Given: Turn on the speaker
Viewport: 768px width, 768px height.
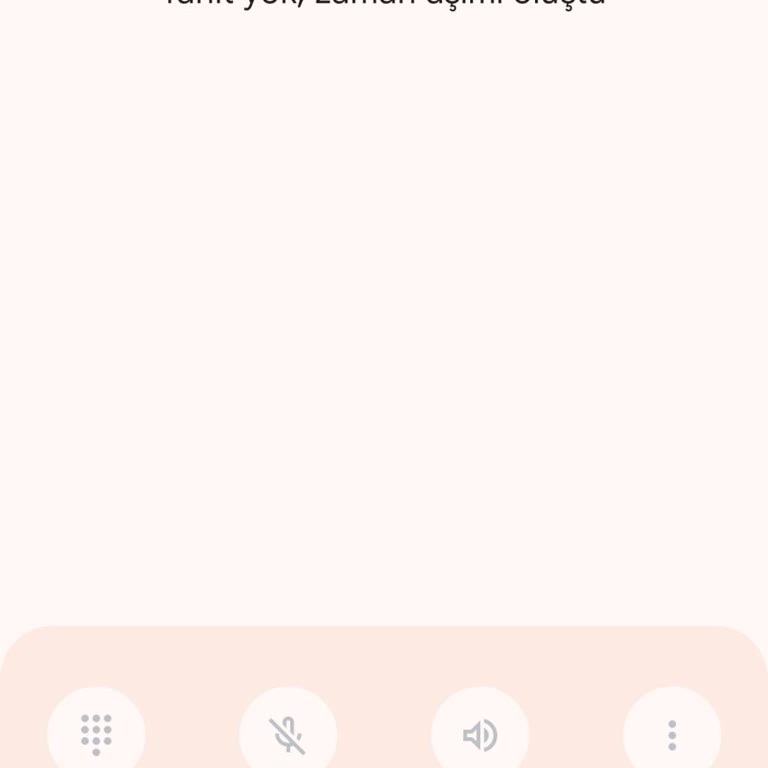Looking at the screenshot, I should [x=480, y=734].
